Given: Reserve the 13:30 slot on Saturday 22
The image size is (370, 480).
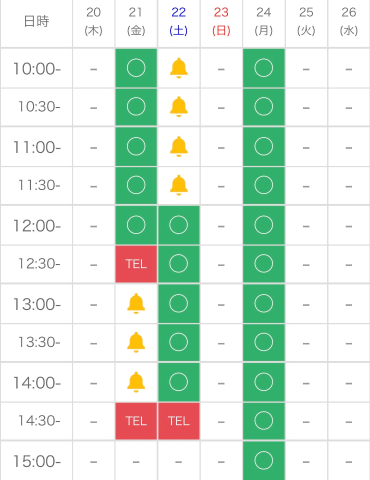Looking at the screenshot, I should 179,342.
